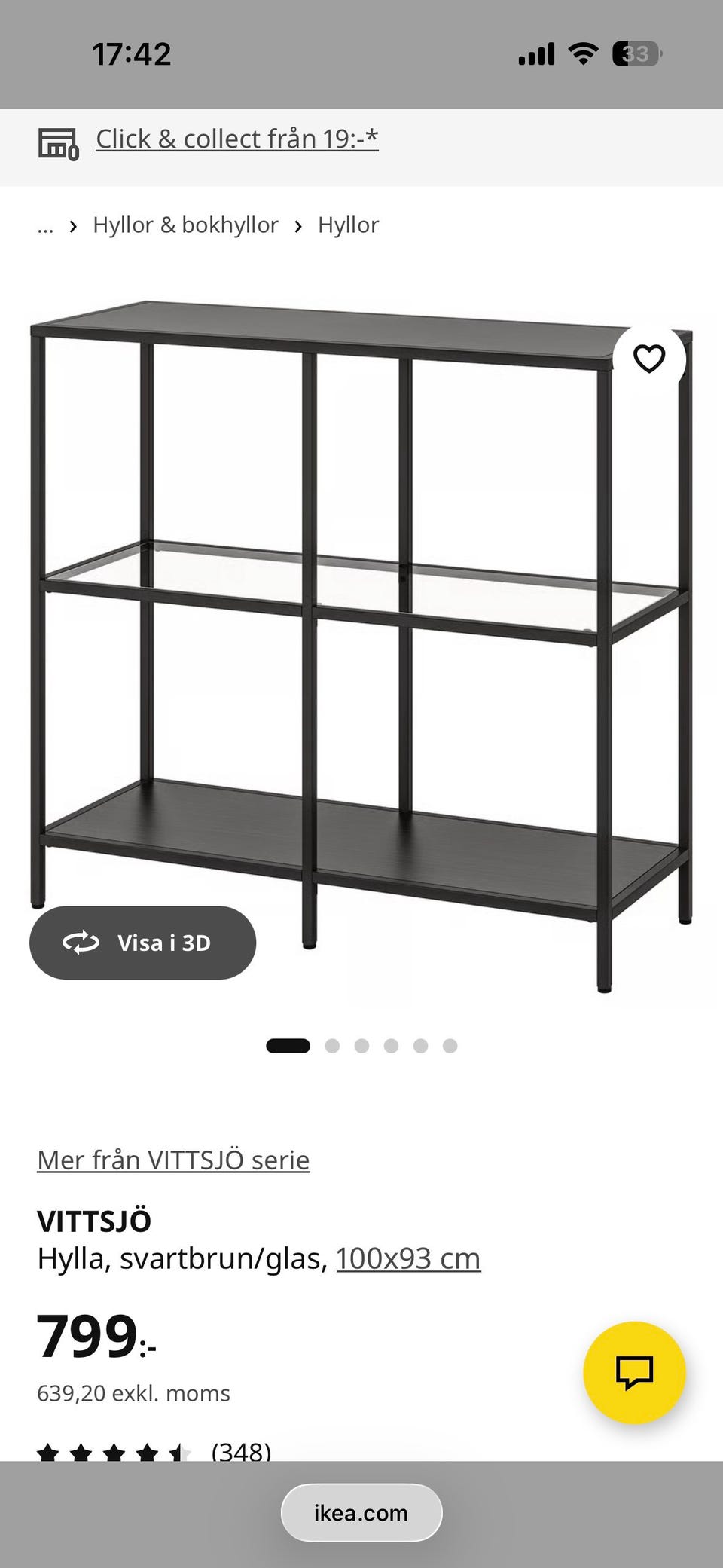
Task: Open the Hyllor breadcrumb category
Action: [348, 225]
